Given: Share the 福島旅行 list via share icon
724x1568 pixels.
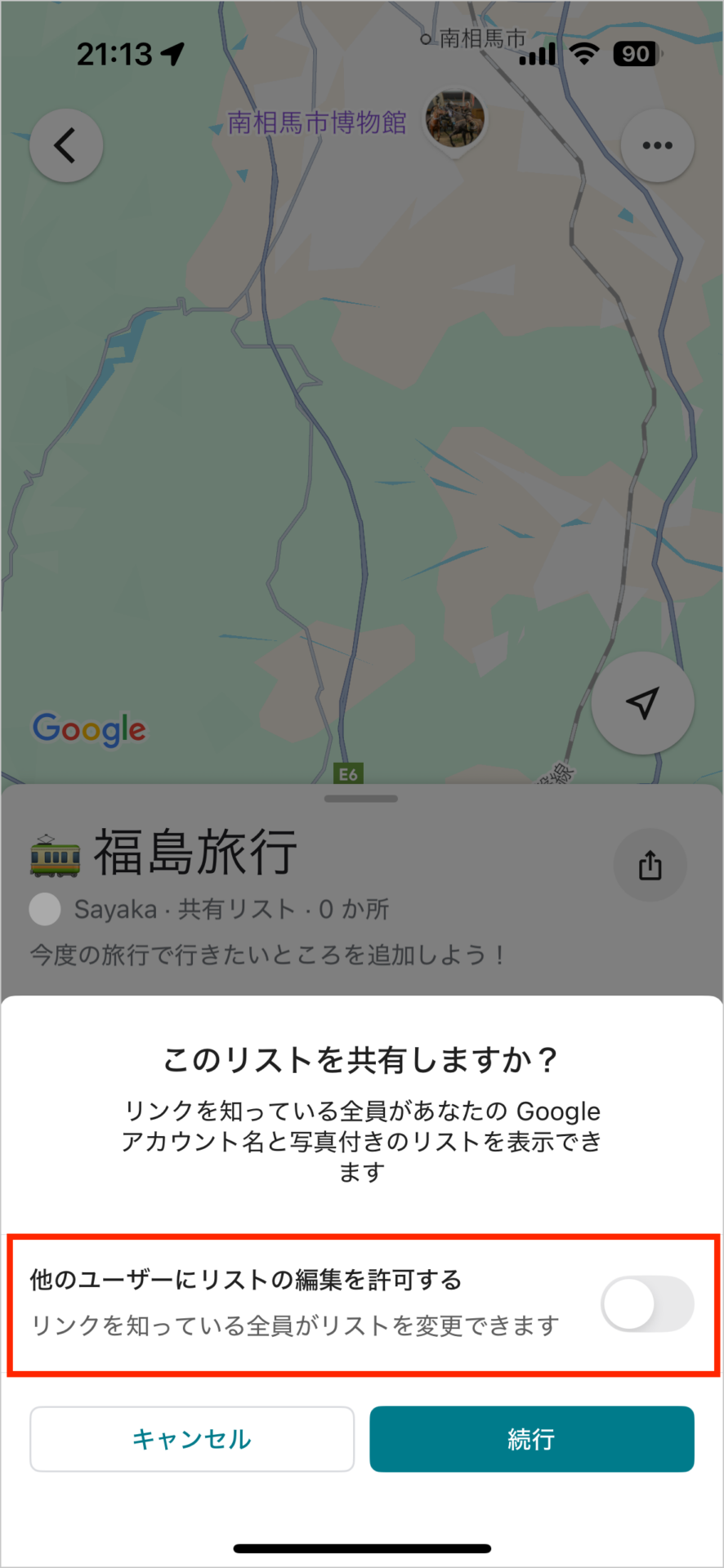Looking at the screenshot, I should point(650,865).
